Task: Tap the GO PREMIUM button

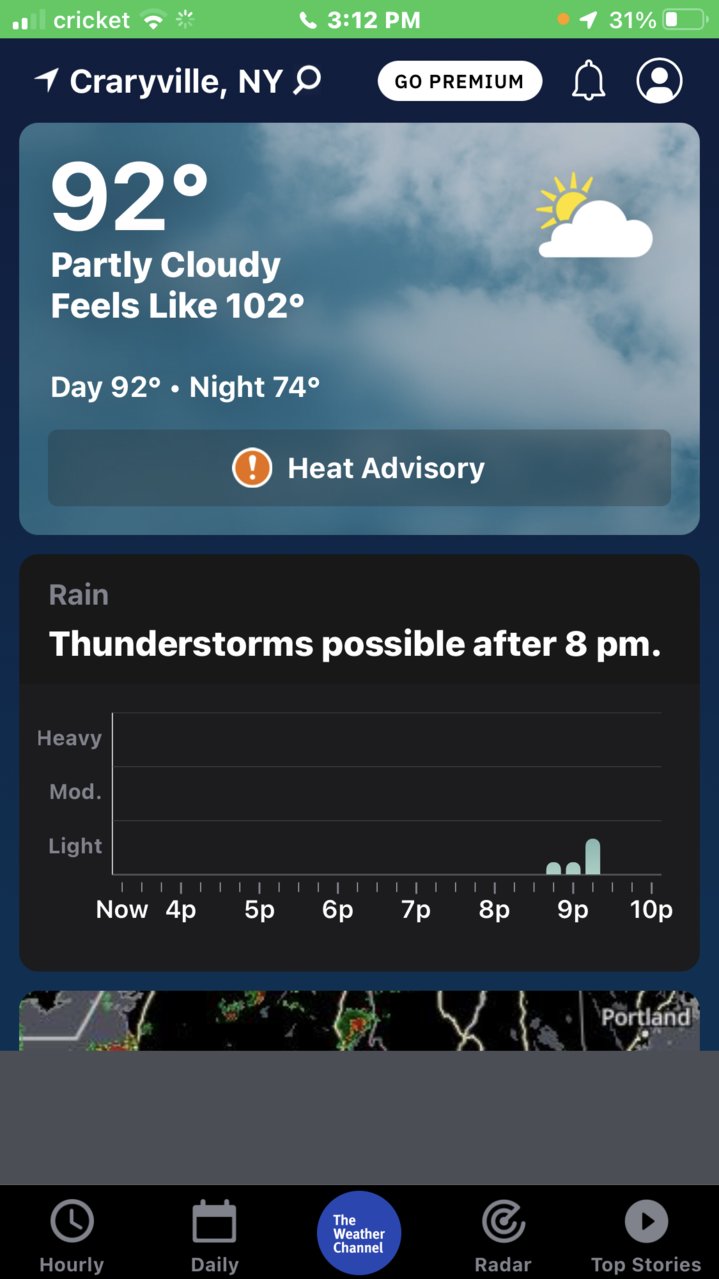Action: (459, 81)
